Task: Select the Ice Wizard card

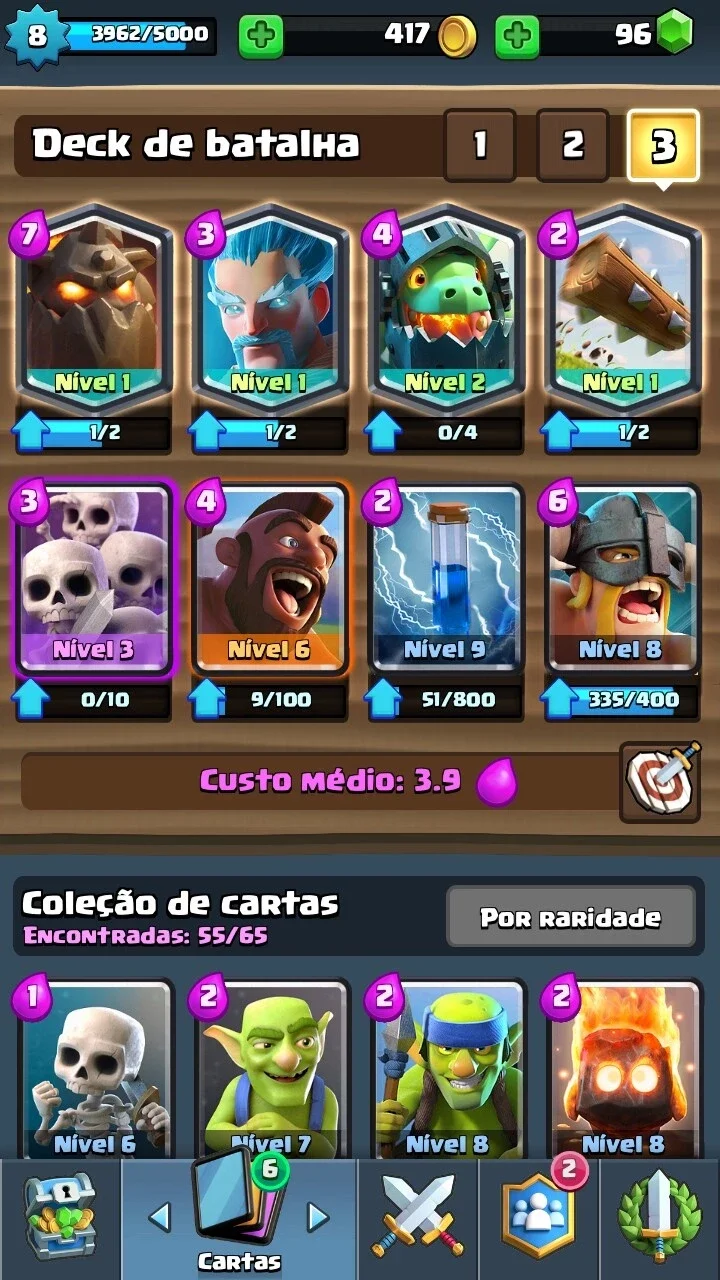Action: click(x=270, y=310)
